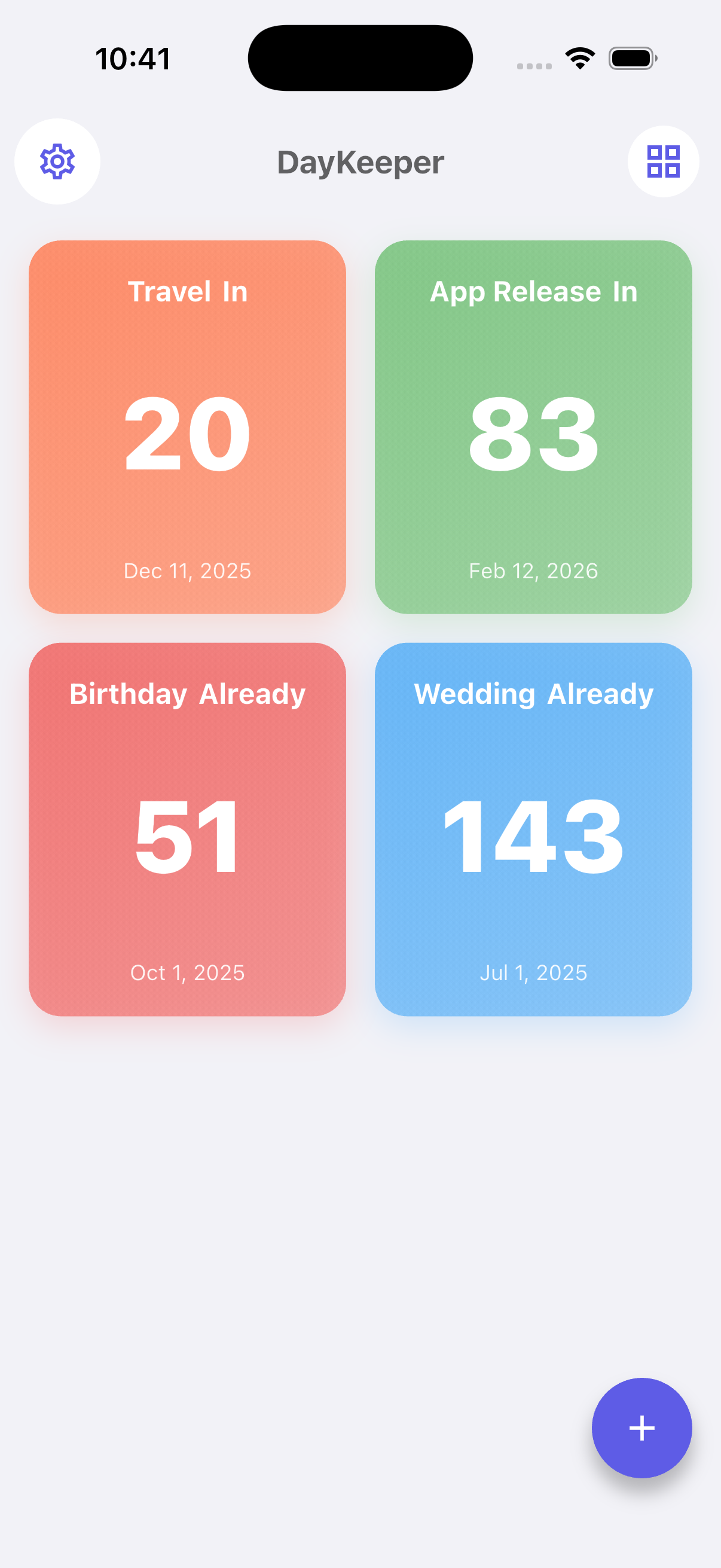Viewport: 721px width, 1568px height.
Task: Tap the Dynamic Island area
Action: 360,57
